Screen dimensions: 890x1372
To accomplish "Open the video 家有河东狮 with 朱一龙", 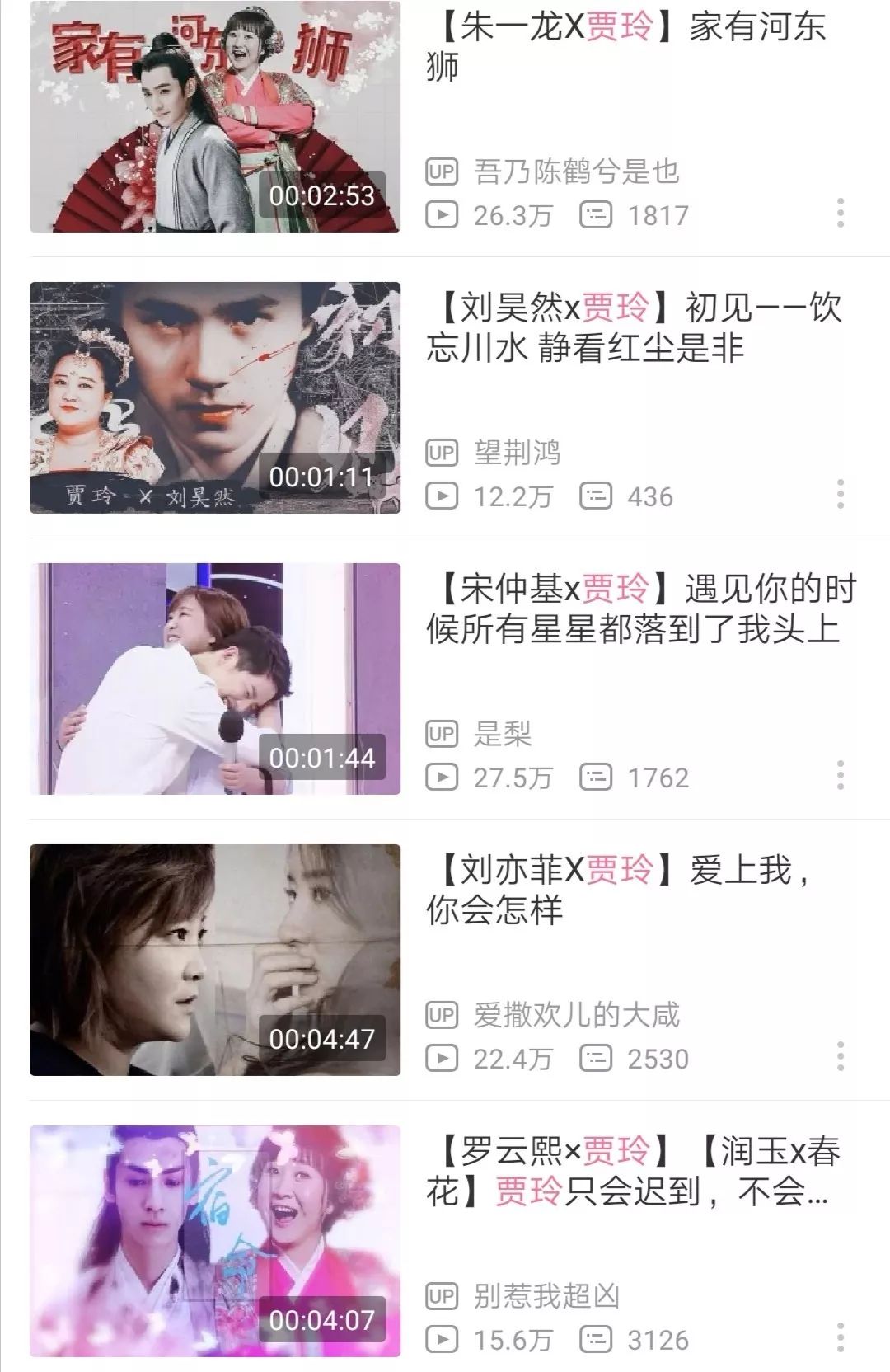I will click(215, 116).
